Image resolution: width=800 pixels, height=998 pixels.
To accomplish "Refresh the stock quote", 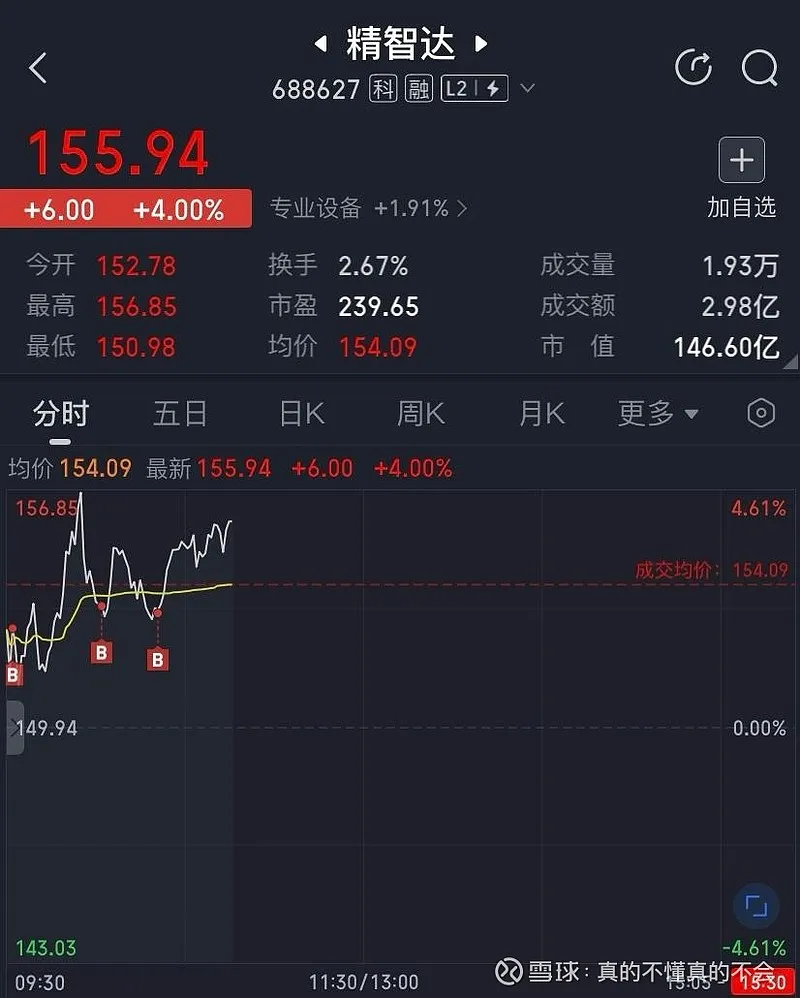I will click(693, 68).
